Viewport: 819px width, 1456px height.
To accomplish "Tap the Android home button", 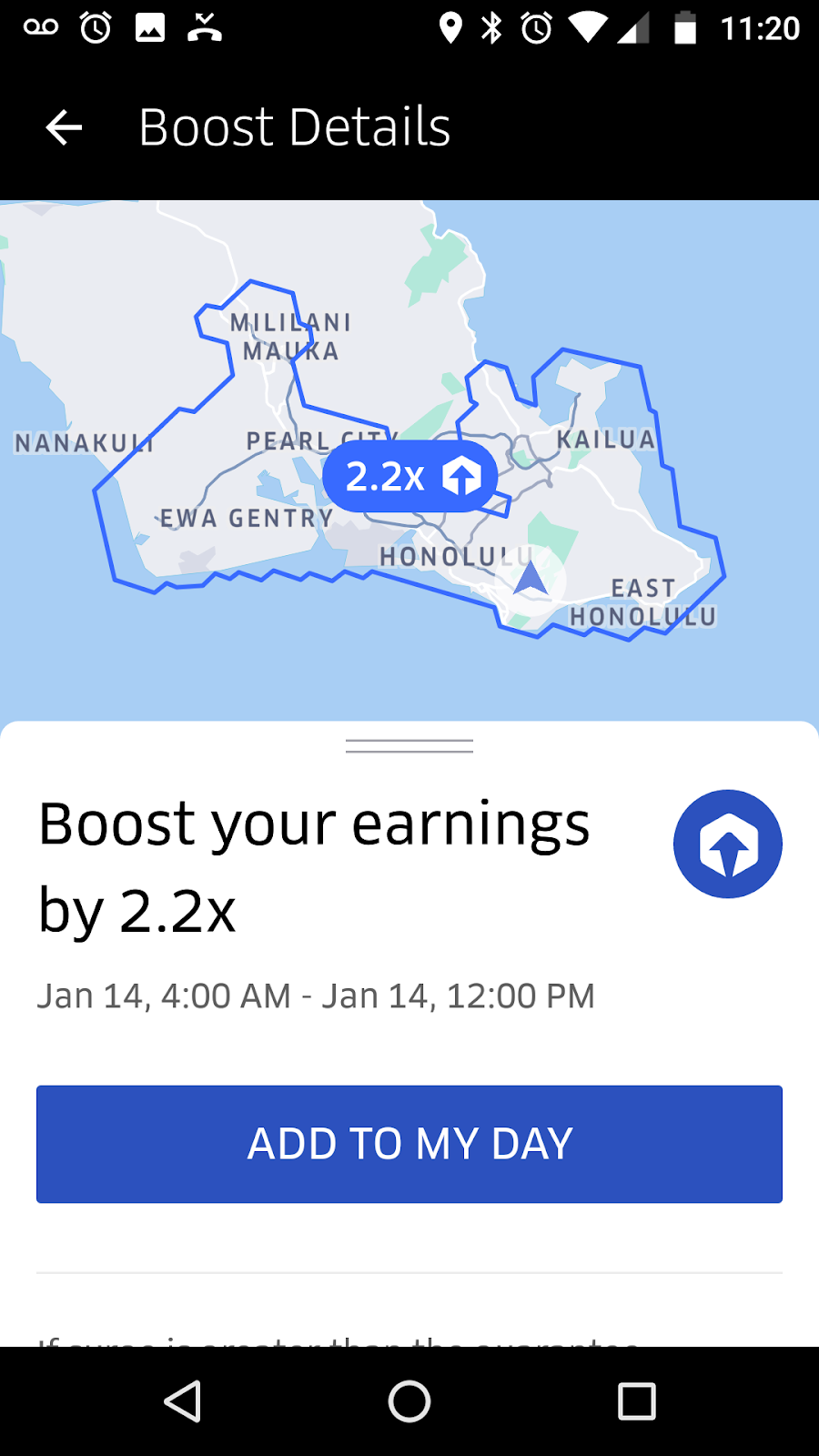I will pyautogui.click(x=409, y=1401).
